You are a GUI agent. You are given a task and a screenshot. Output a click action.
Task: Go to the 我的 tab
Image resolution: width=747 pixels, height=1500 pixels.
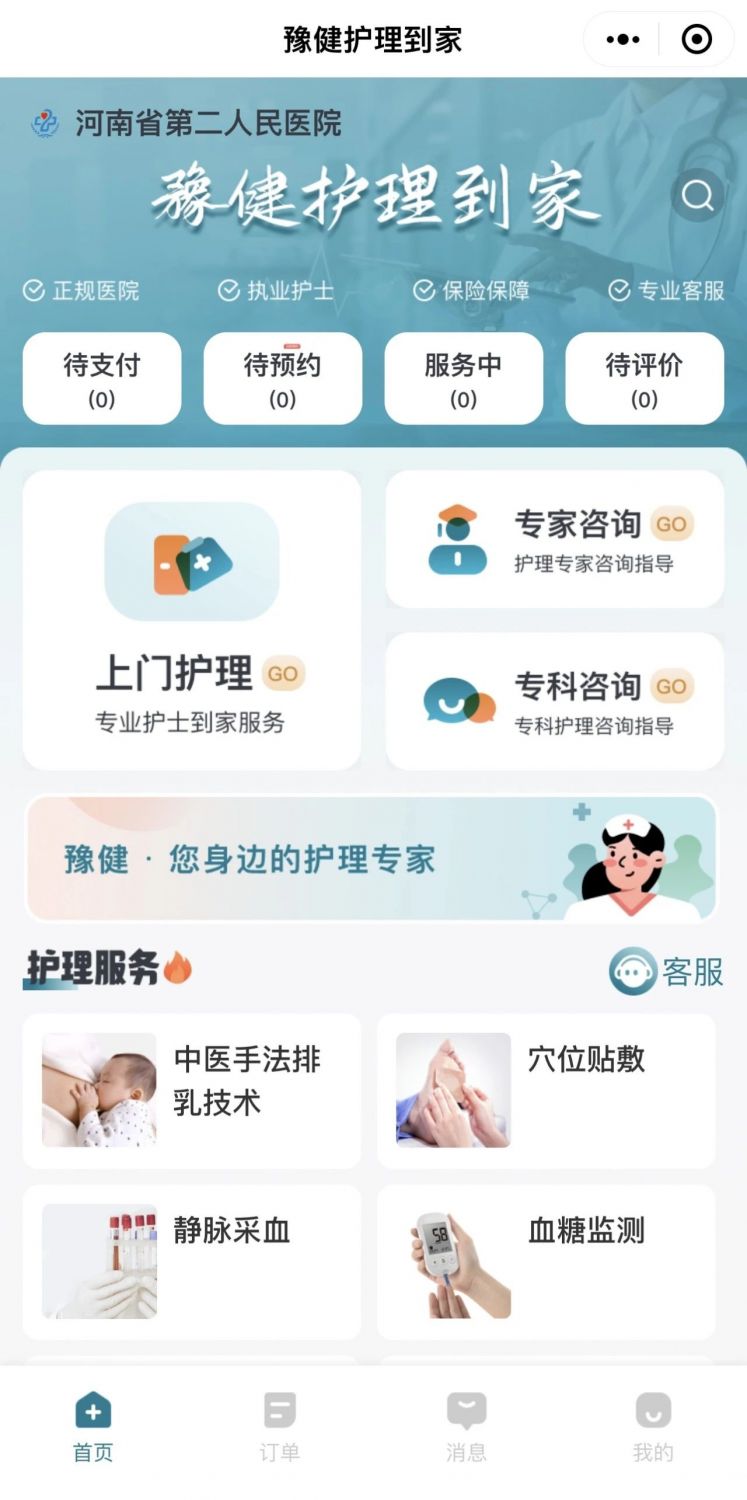tap(653, 1427)
